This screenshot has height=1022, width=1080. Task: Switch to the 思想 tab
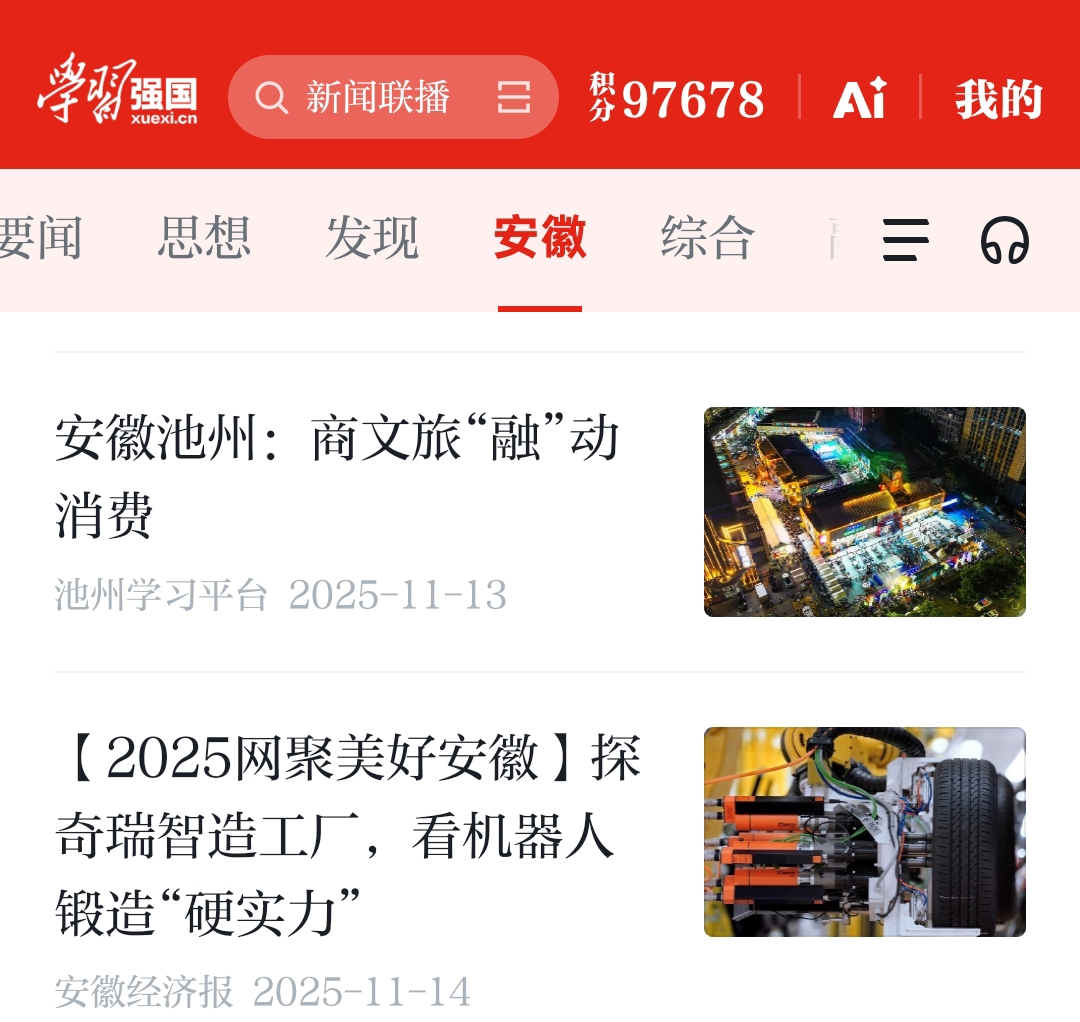coord(204,239)
